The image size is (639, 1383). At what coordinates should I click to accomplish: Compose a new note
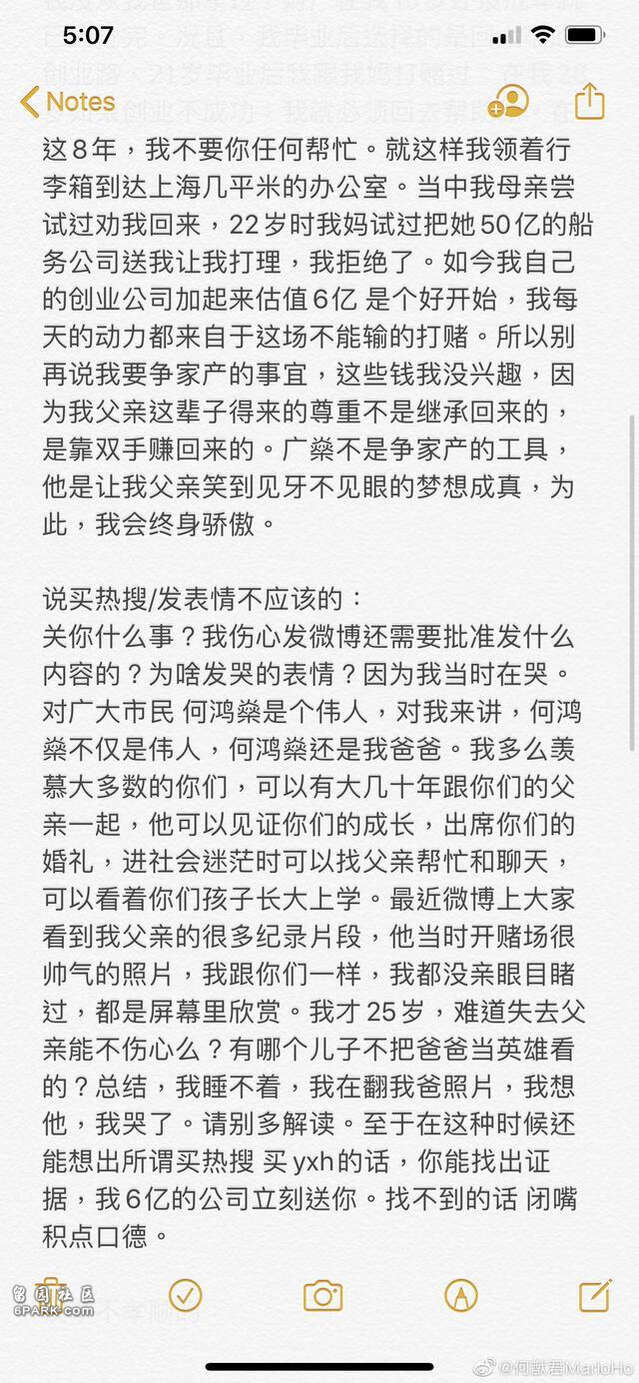tap(595, 1294)
